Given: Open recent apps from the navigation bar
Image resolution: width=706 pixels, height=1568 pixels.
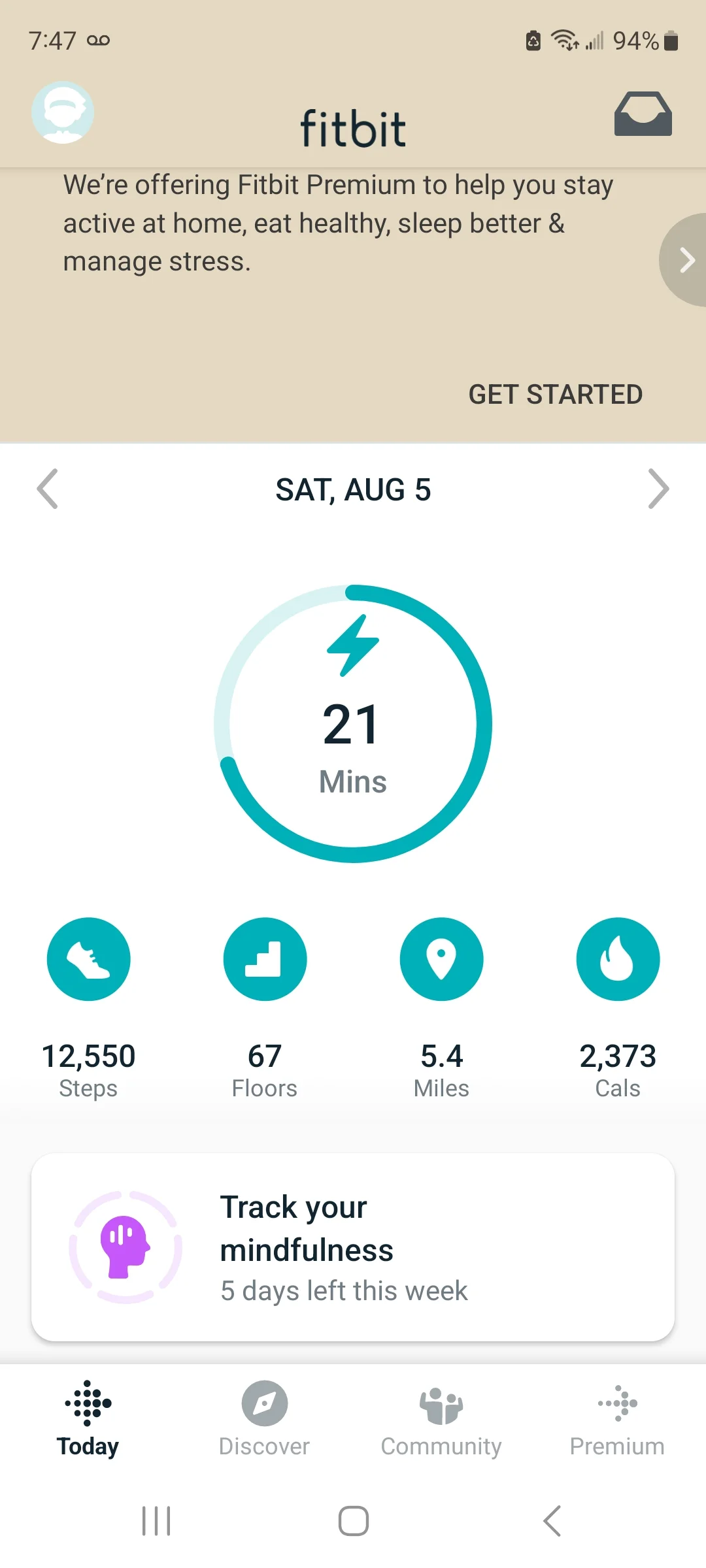Looking at the screenshot, I should [156, 1521].
